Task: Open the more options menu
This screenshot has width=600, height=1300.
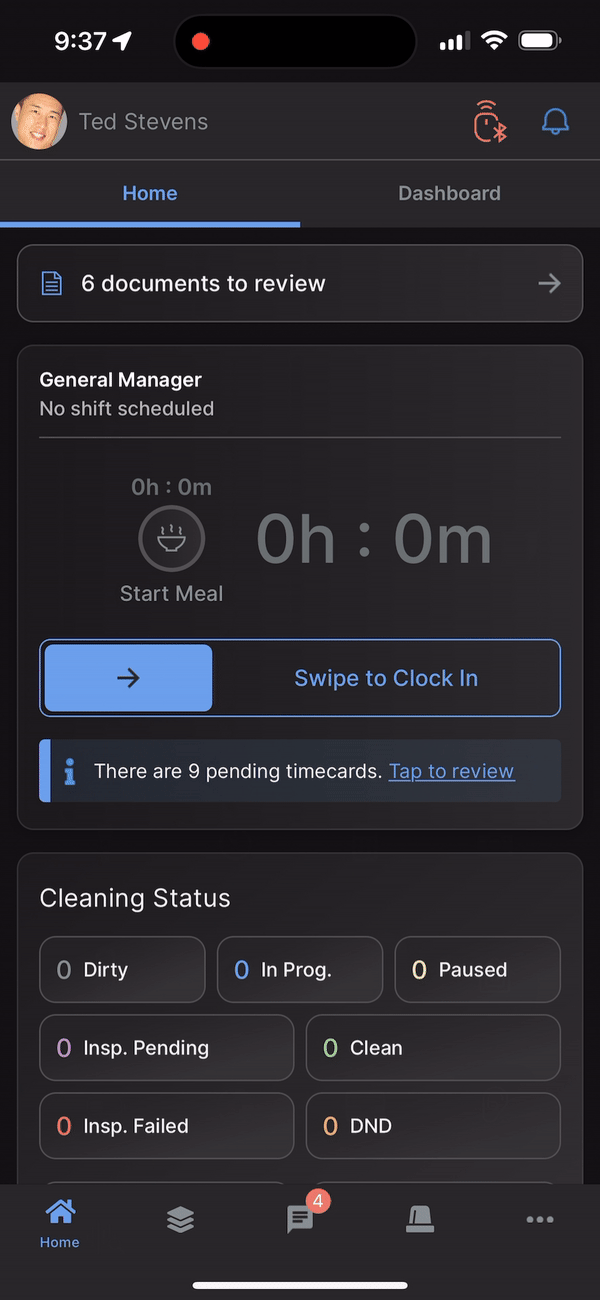Action: (x=540, y=1219)
